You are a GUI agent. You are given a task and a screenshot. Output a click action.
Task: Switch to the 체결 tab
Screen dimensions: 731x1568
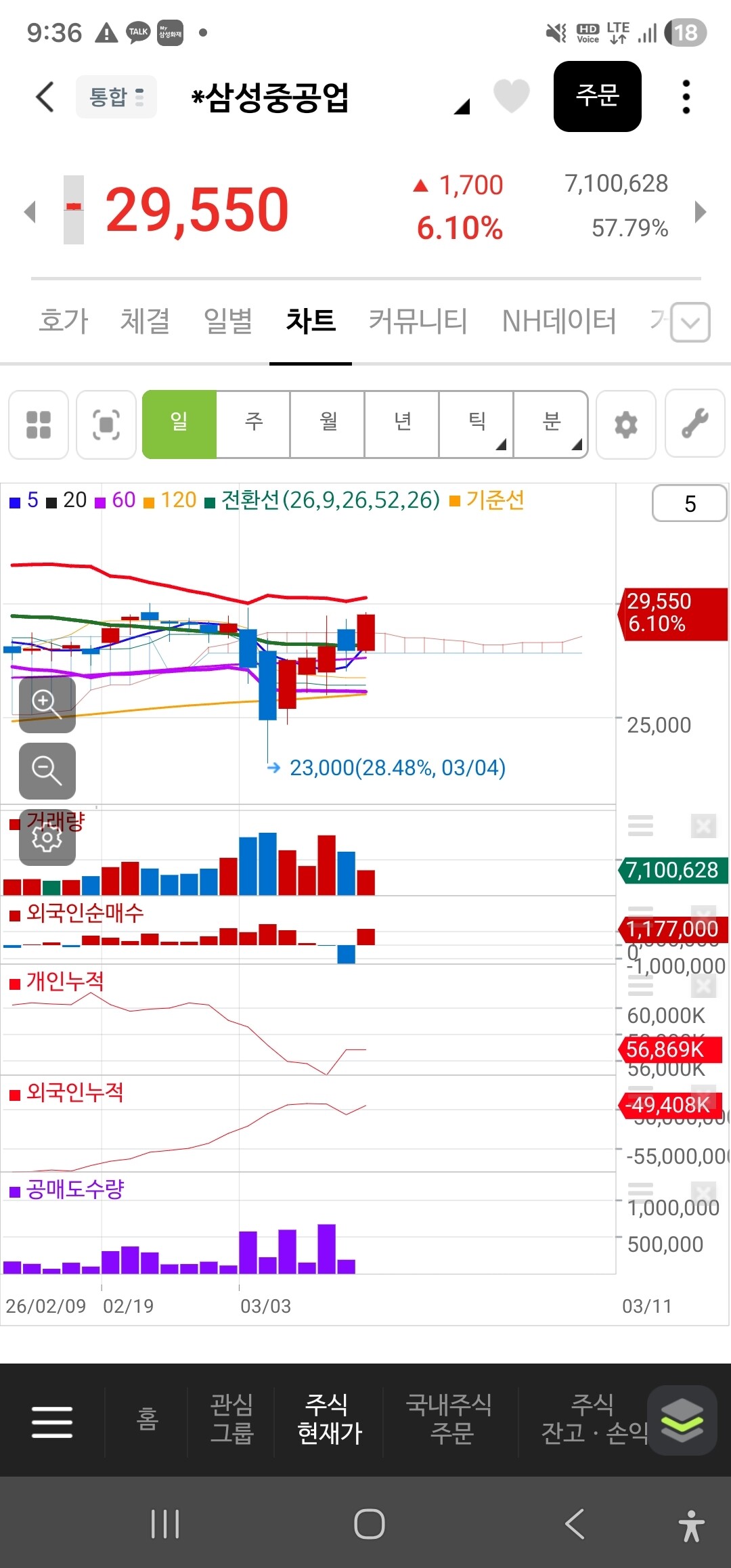(145, 320)
